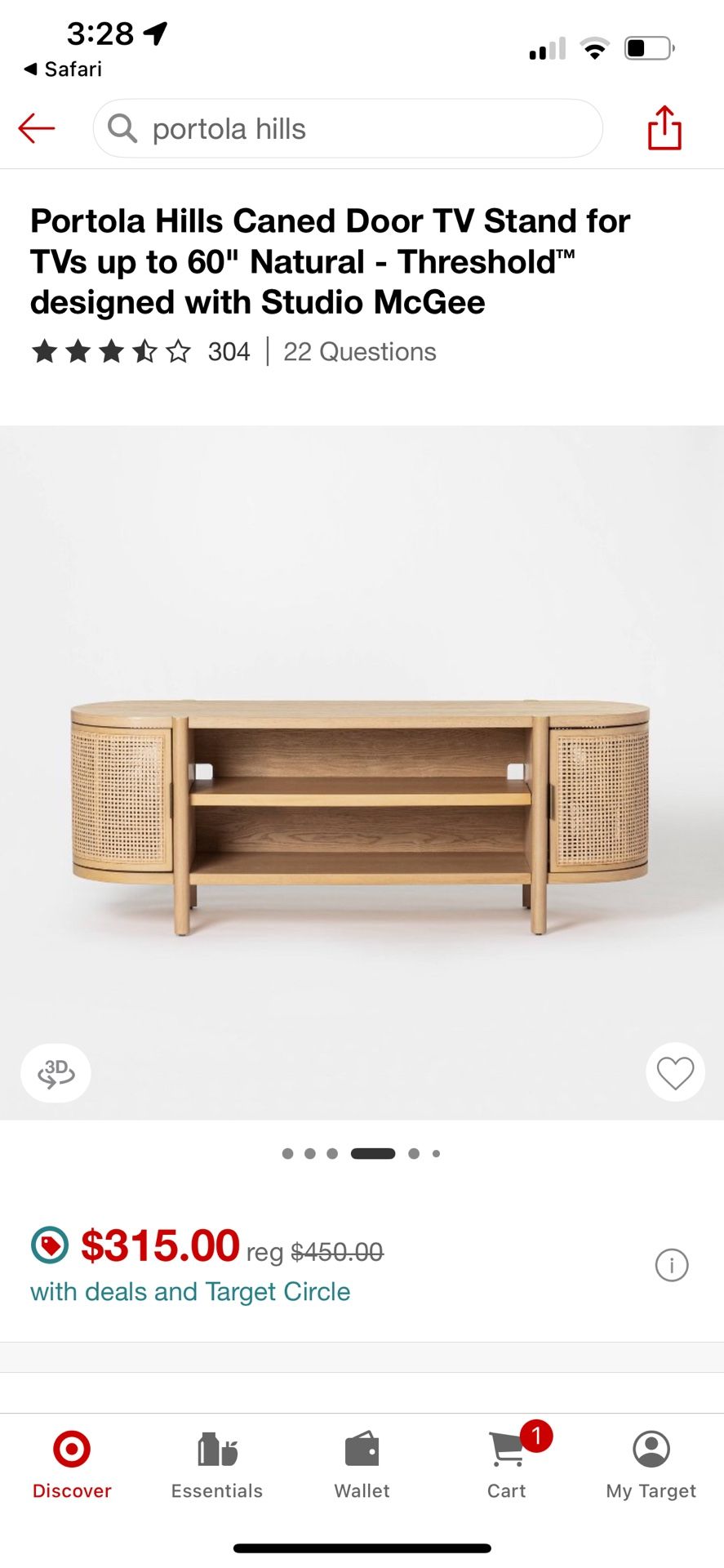View the 22 Questions section
Image resolution: width=724 pixels, height=1568 pixels.
point(359,352)
